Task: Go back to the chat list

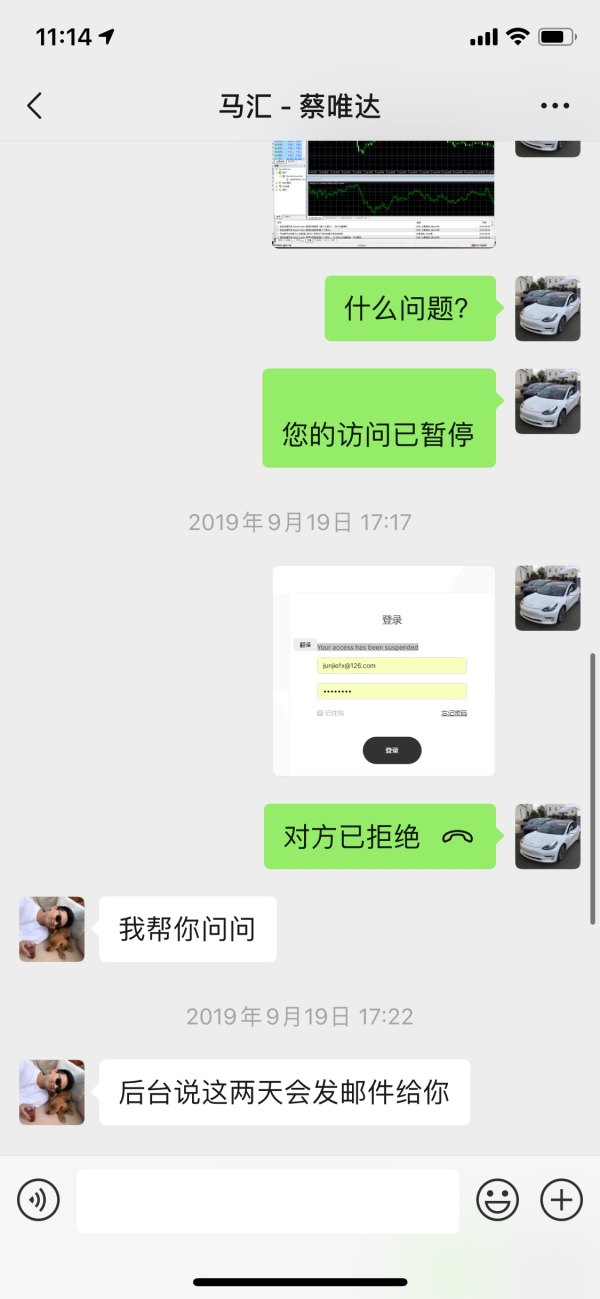Action: [35, 106]
